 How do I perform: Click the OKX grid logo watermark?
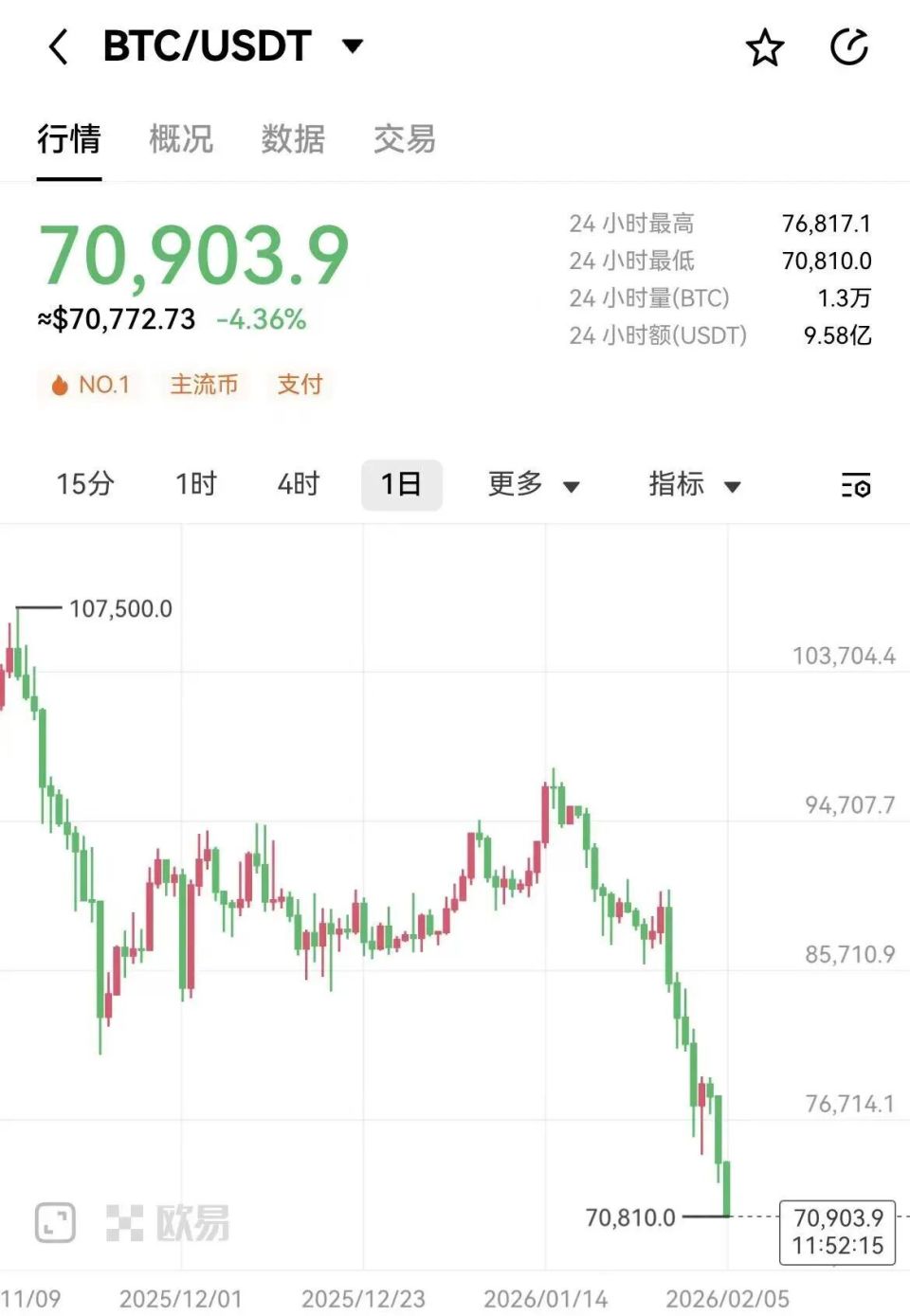pyautogui.click(x=124, y=1222)
